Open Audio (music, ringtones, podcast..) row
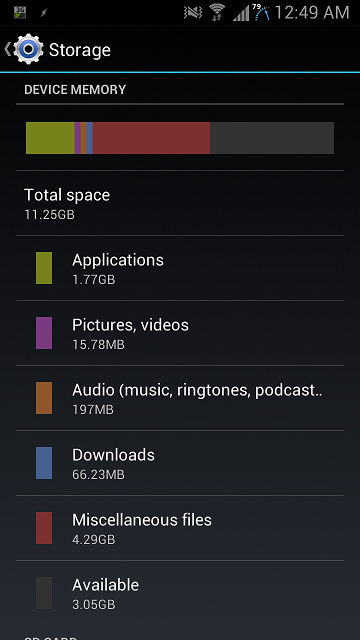360x640 pixels. (180, 398)
